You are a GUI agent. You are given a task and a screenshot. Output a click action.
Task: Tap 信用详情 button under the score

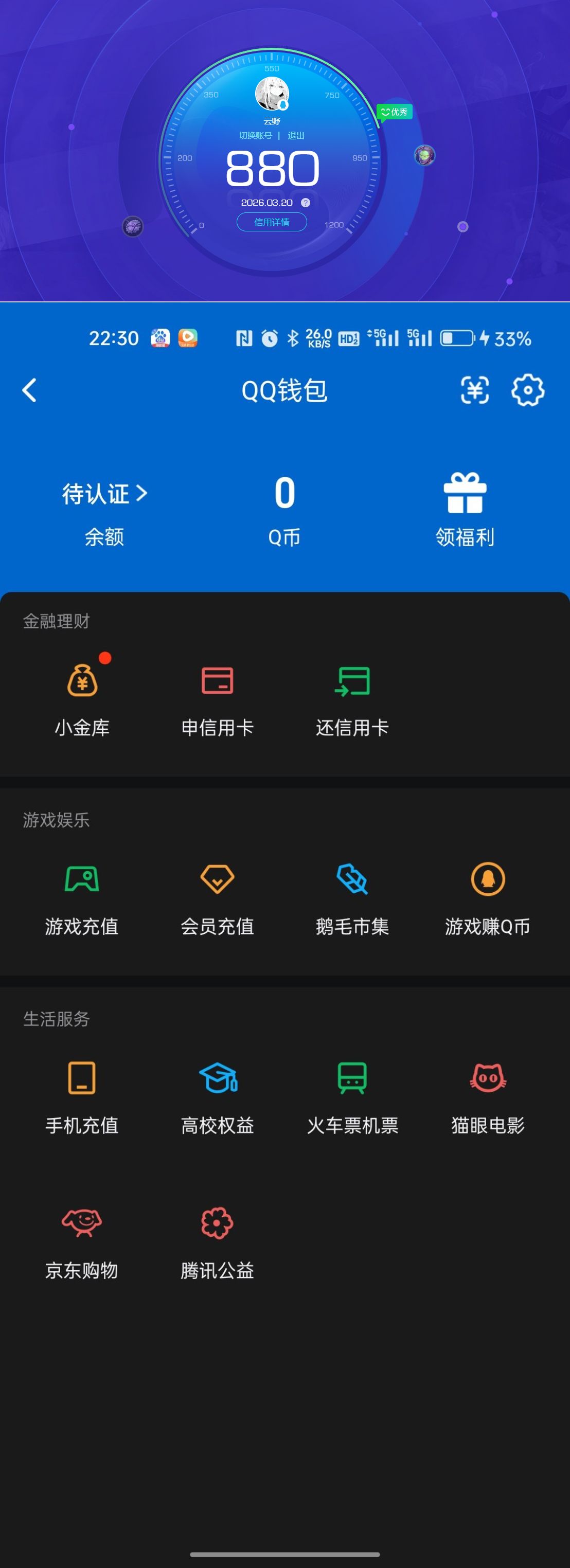[272, 222]
